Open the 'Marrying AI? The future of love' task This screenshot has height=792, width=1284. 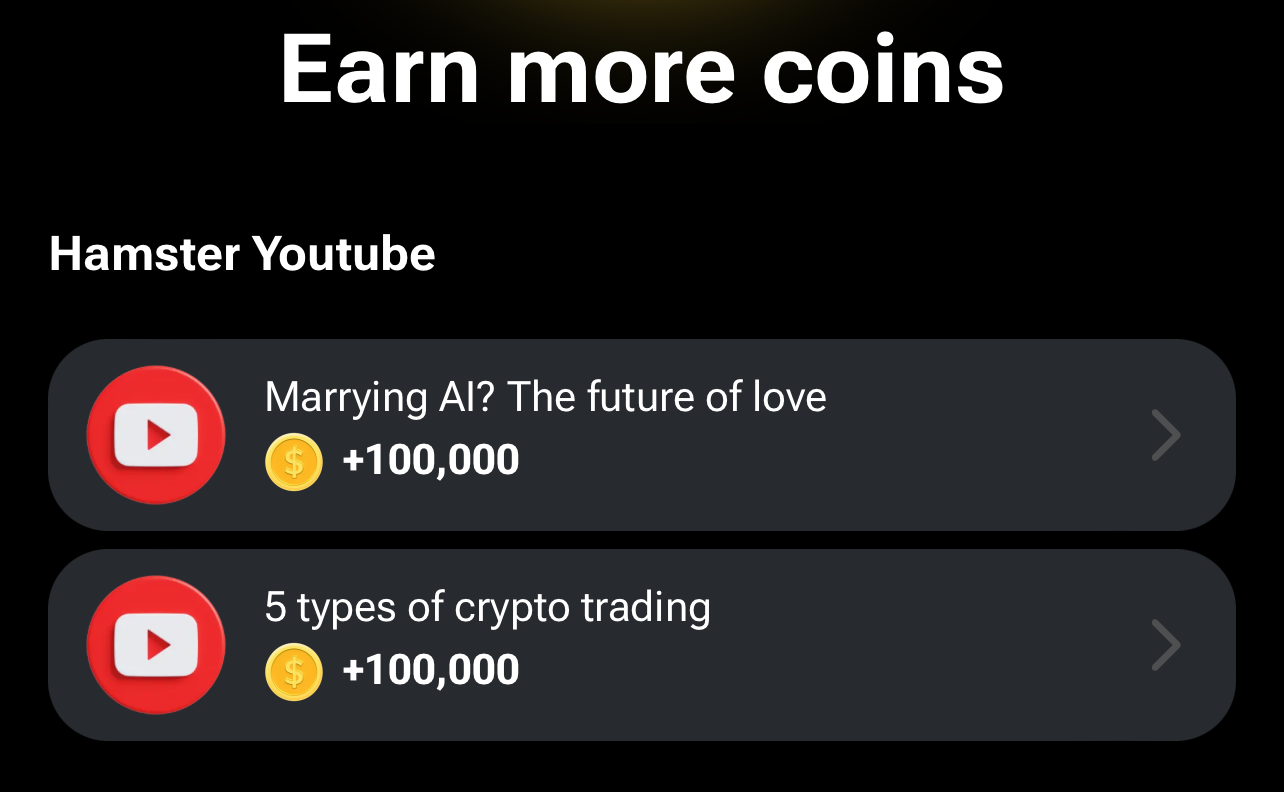pyautogui.click(x=641, y=434)
